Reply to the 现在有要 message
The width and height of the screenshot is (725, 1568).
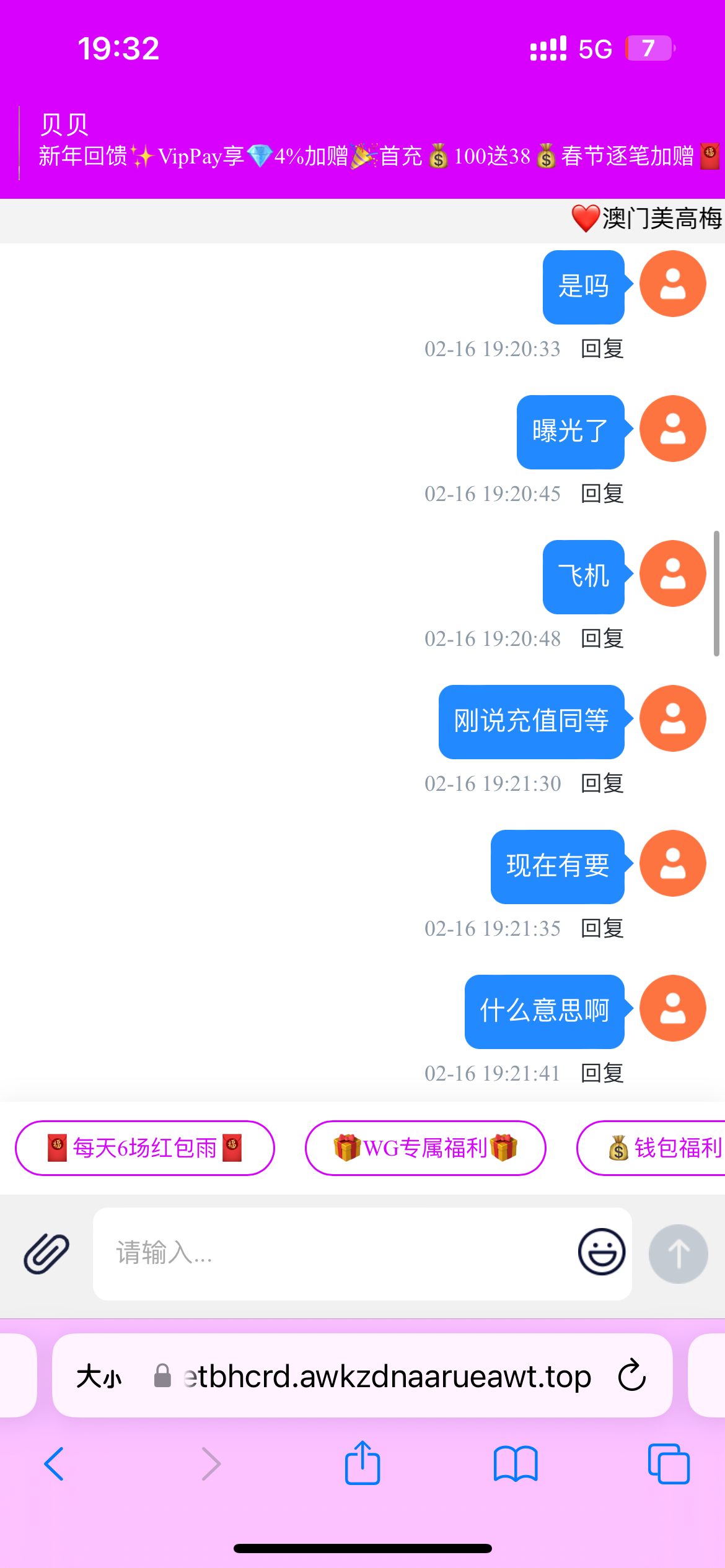[602, 928]
